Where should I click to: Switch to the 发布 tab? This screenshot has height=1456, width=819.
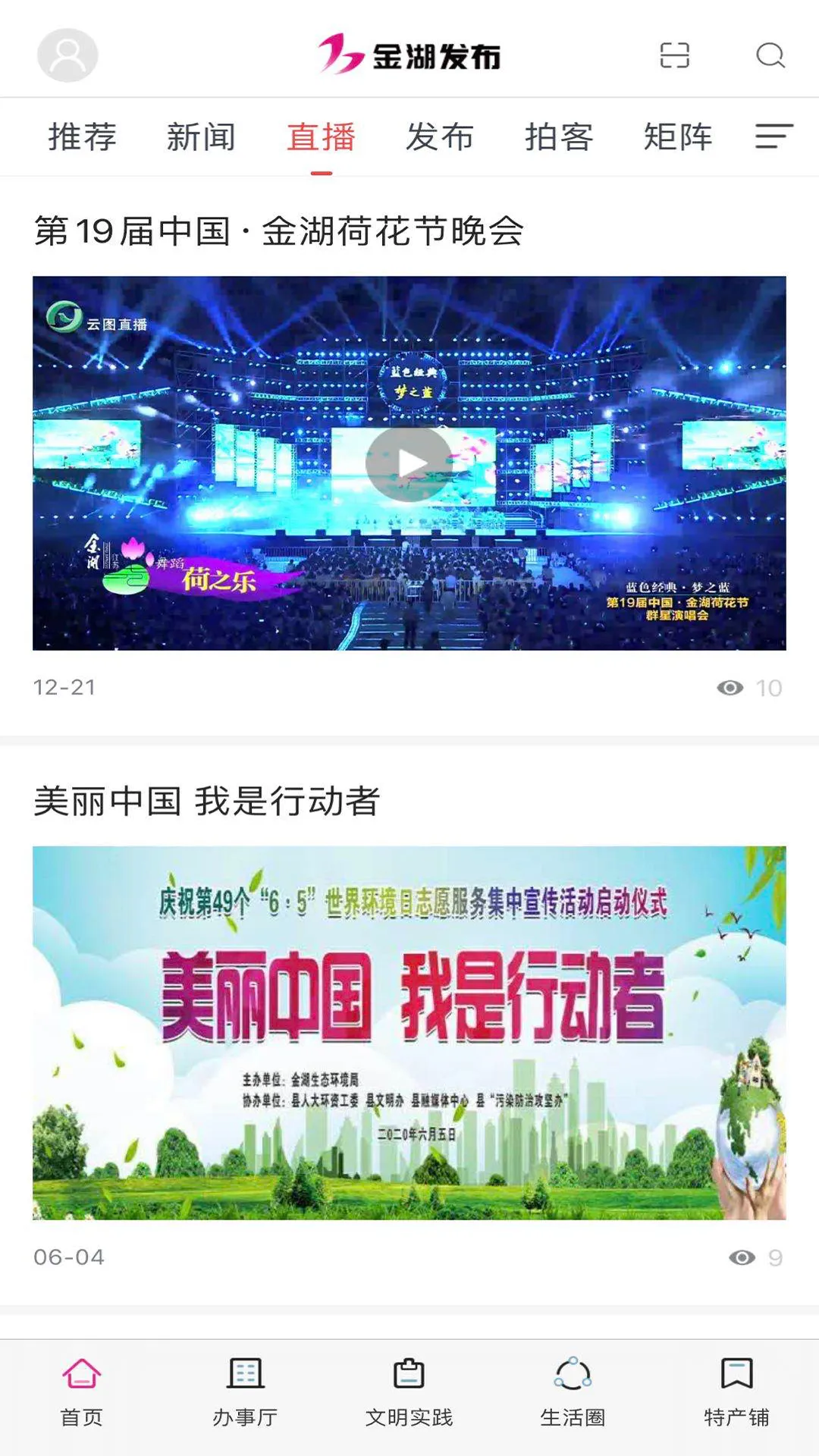[x=440, y=137]
